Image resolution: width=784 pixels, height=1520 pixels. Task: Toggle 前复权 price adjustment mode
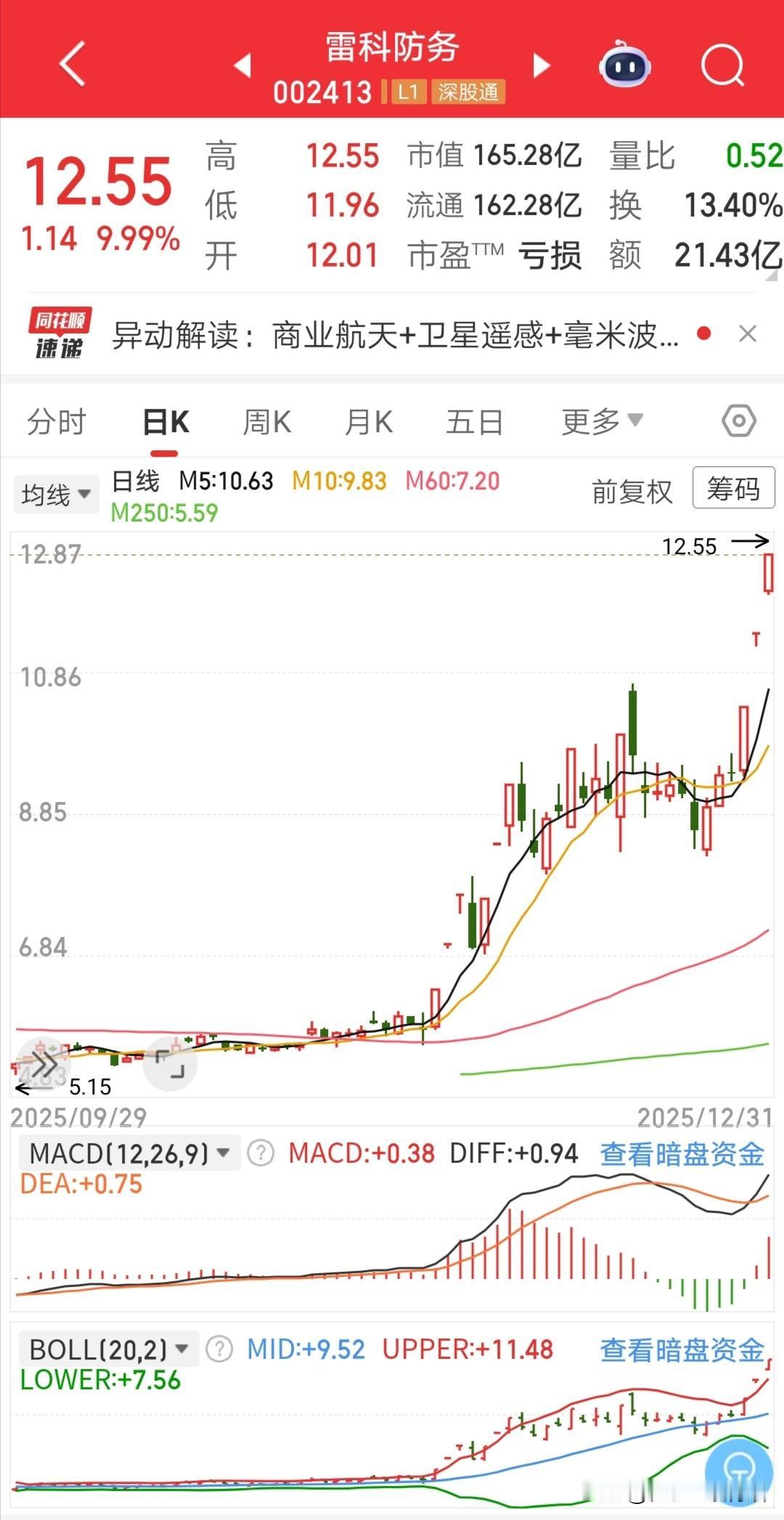[630, 490]
